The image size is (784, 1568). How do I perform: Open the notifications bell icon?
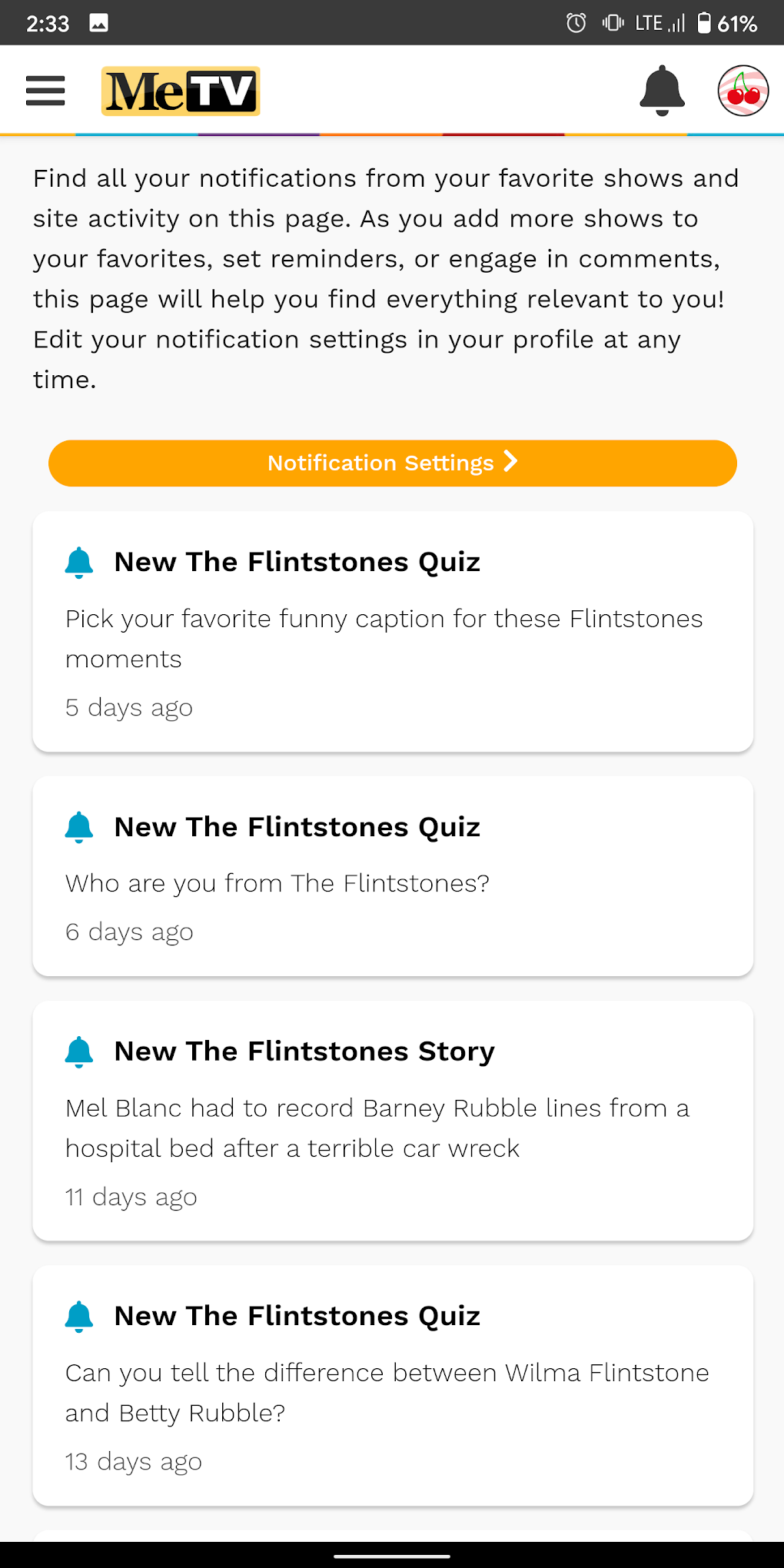pyautogui.click(x=663, y=89)
